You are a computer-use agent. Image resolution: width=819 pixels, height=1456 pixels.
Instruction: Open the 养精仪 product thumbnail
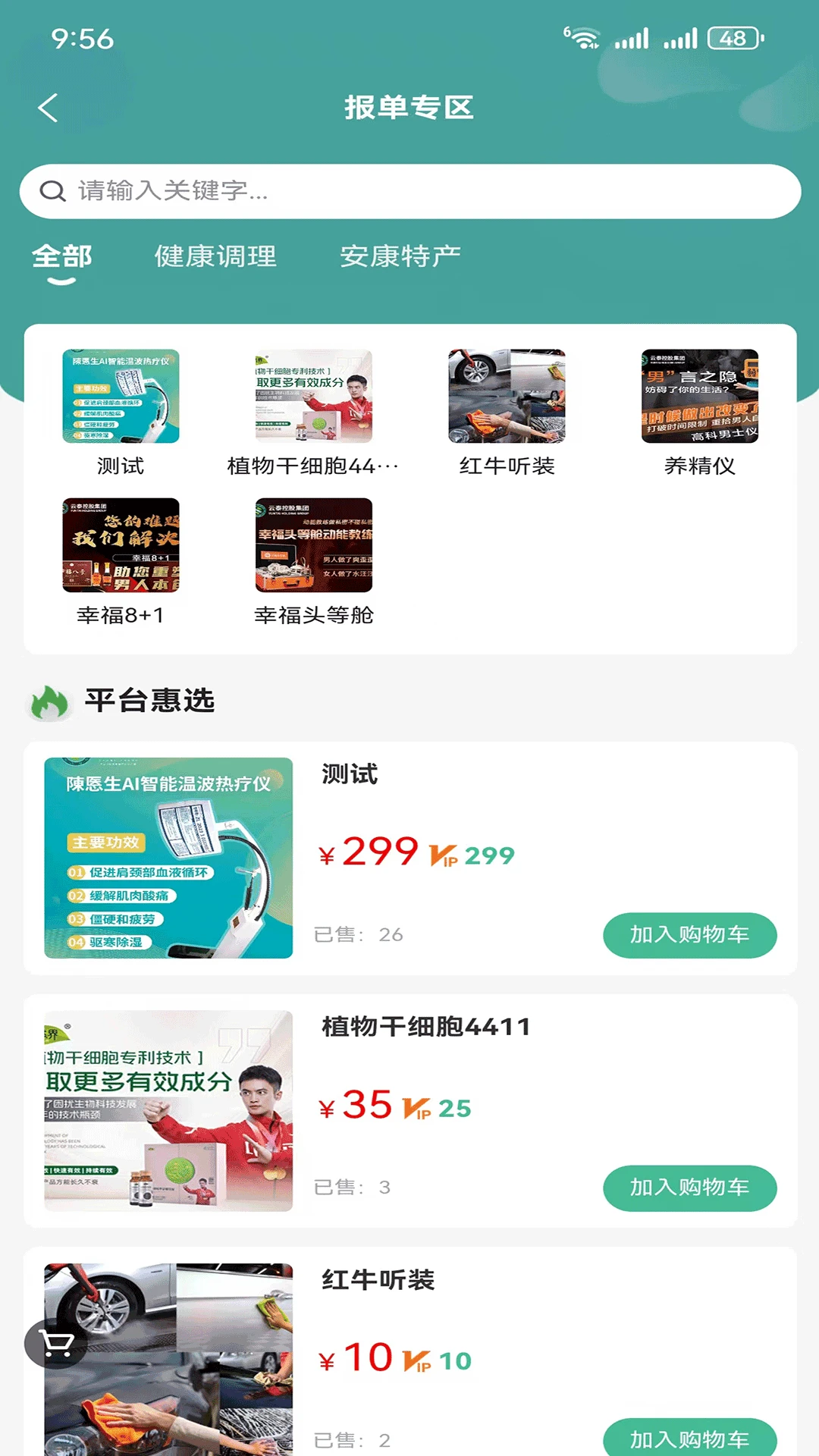pyautogui.click(x=699, y=396)
